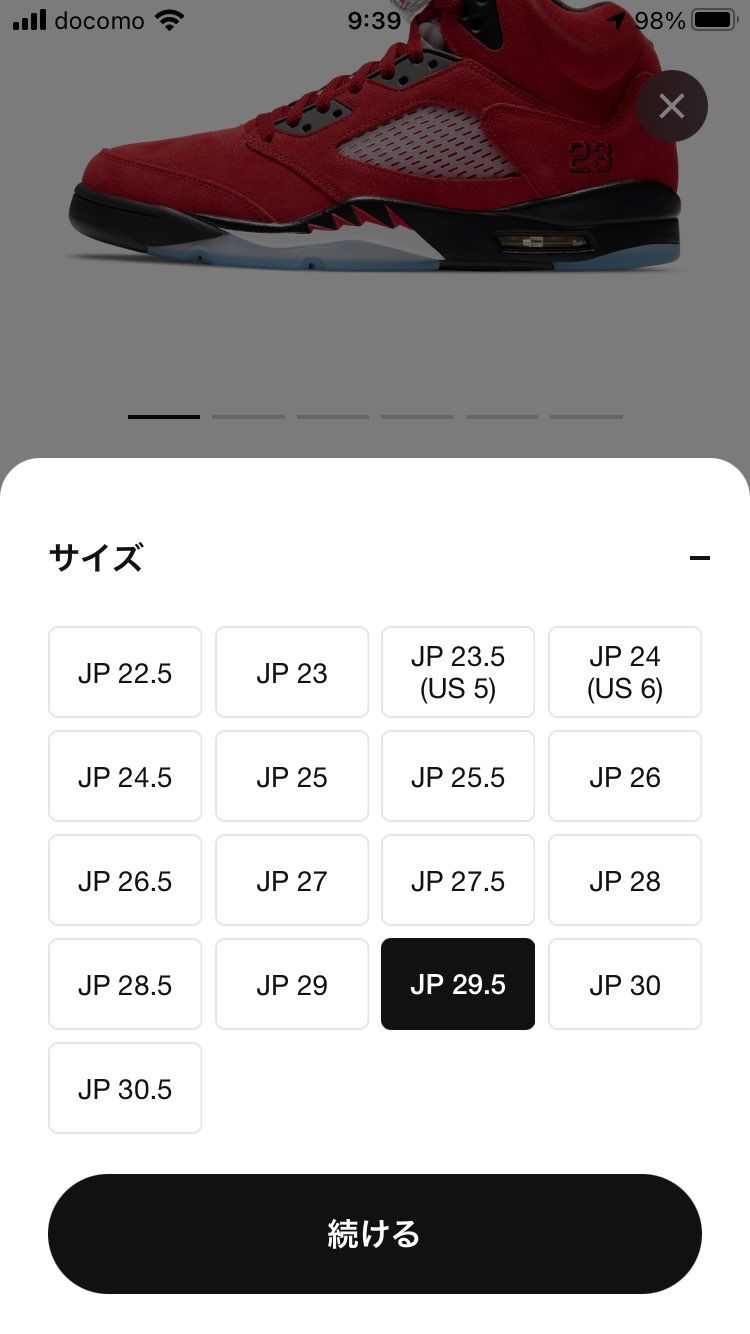750x1334 pixels.
Task: Close the product image view
Action: [x=670, y=106]
